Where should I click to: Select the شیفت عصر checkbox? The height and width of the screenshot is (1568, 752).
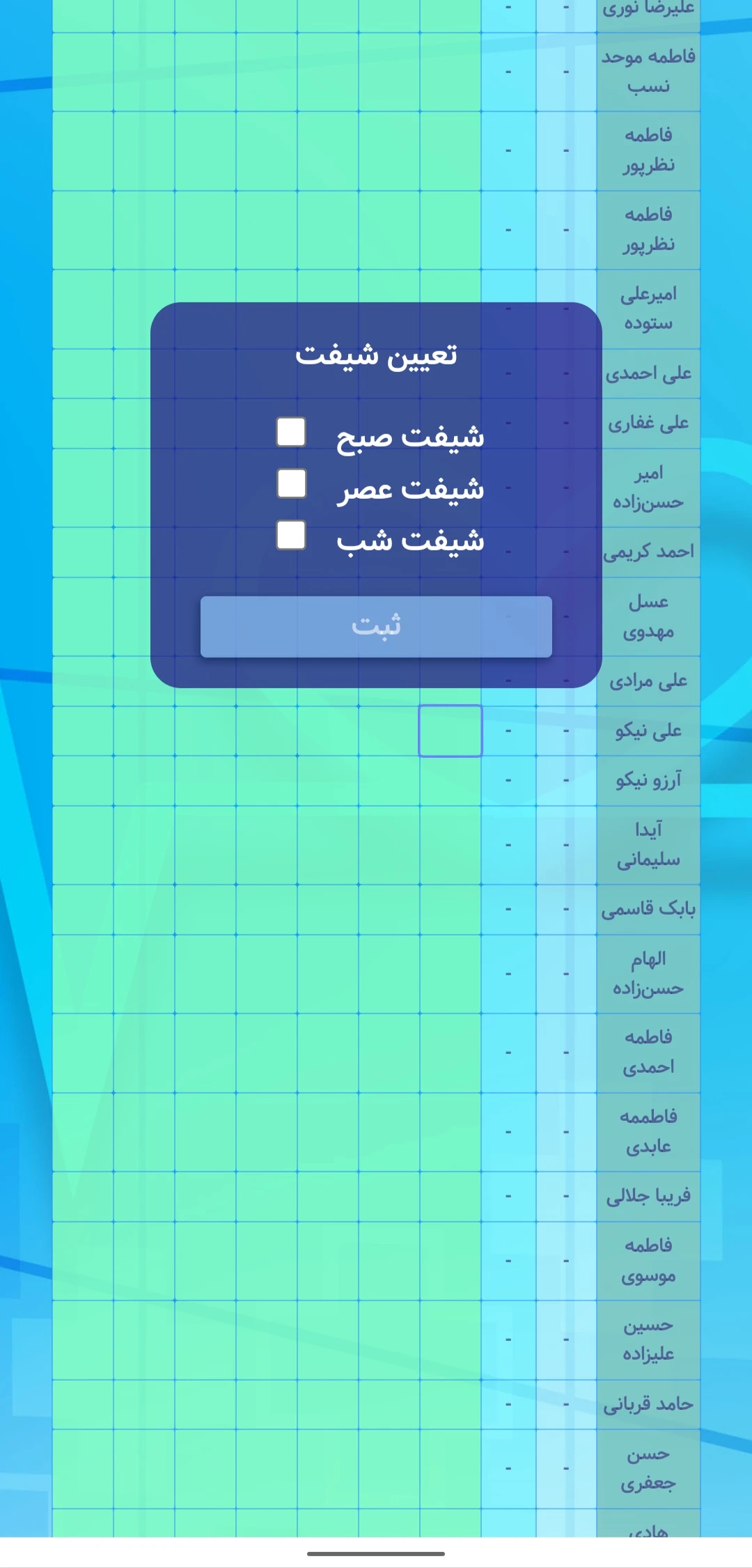point(291,483)
